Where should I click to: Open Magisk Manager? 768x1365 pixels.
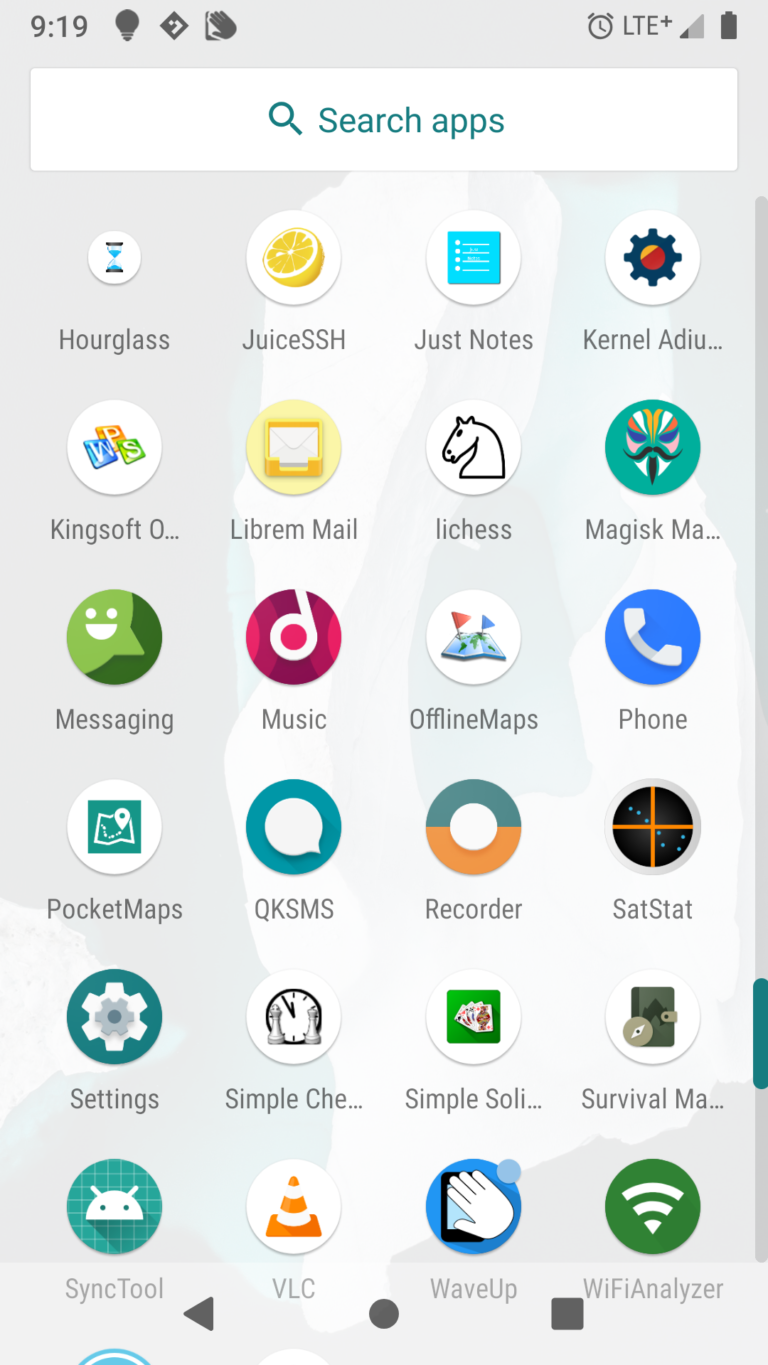pos(652,448)
